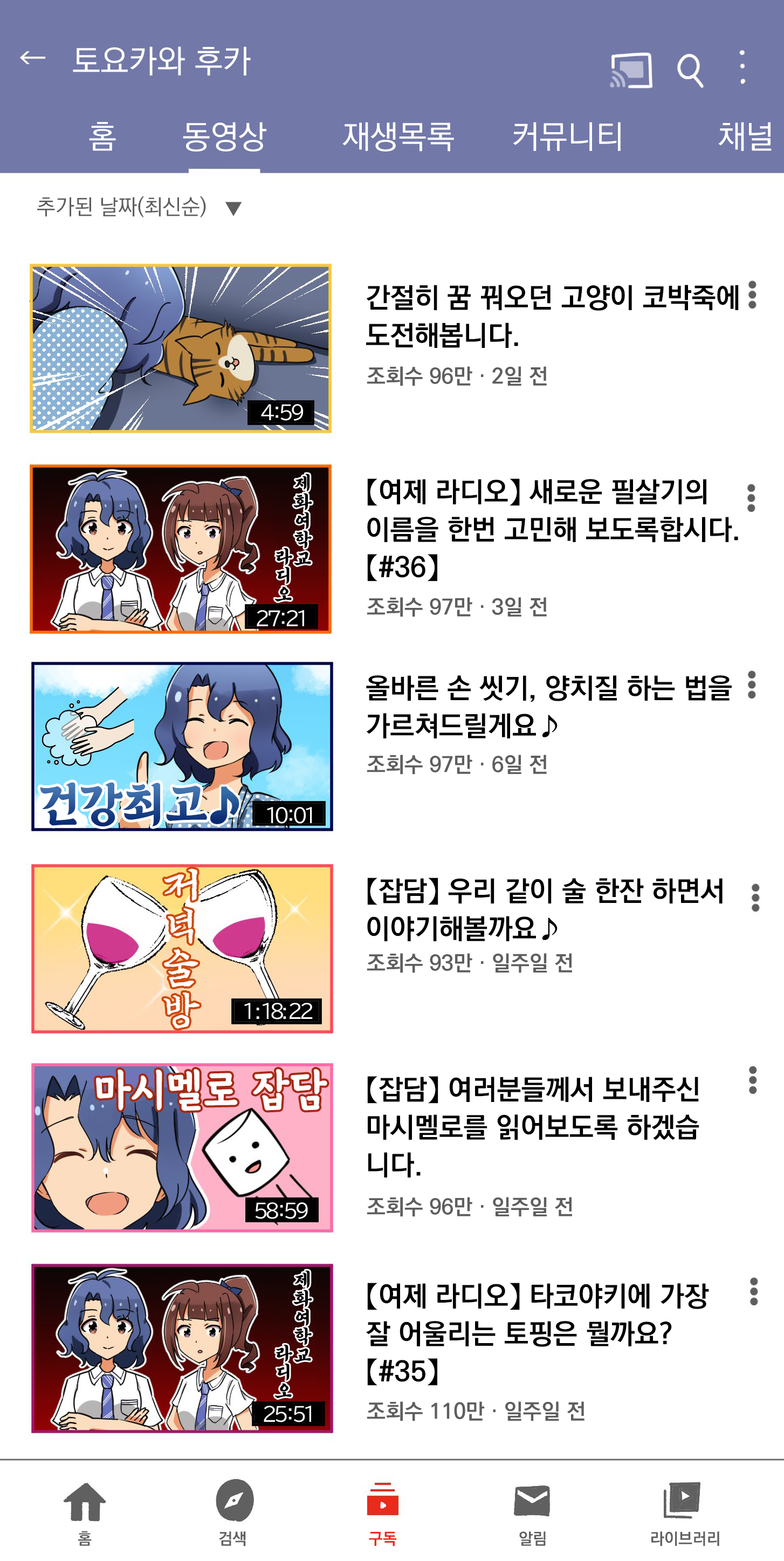
Task: Open more options for 여제 라디오 #36
Action: click(x=751, y=498)
